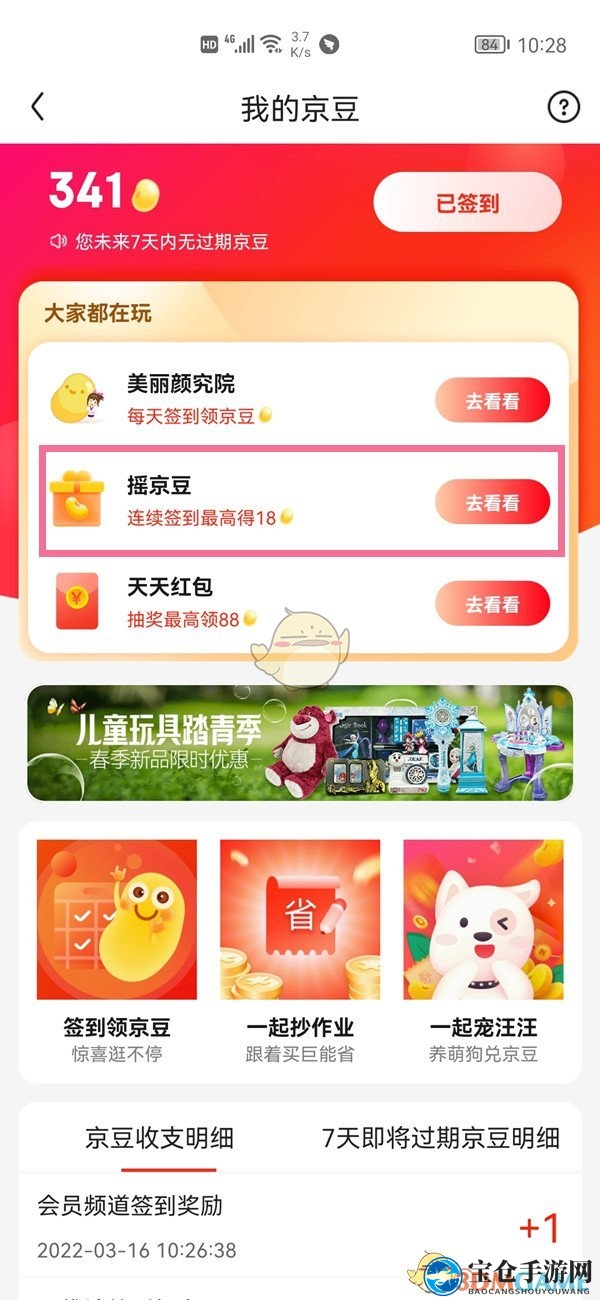Open the help question mark icon
Image resolution: width=600 pixels, height=1300 pixels.
click(x=564, y=107)
